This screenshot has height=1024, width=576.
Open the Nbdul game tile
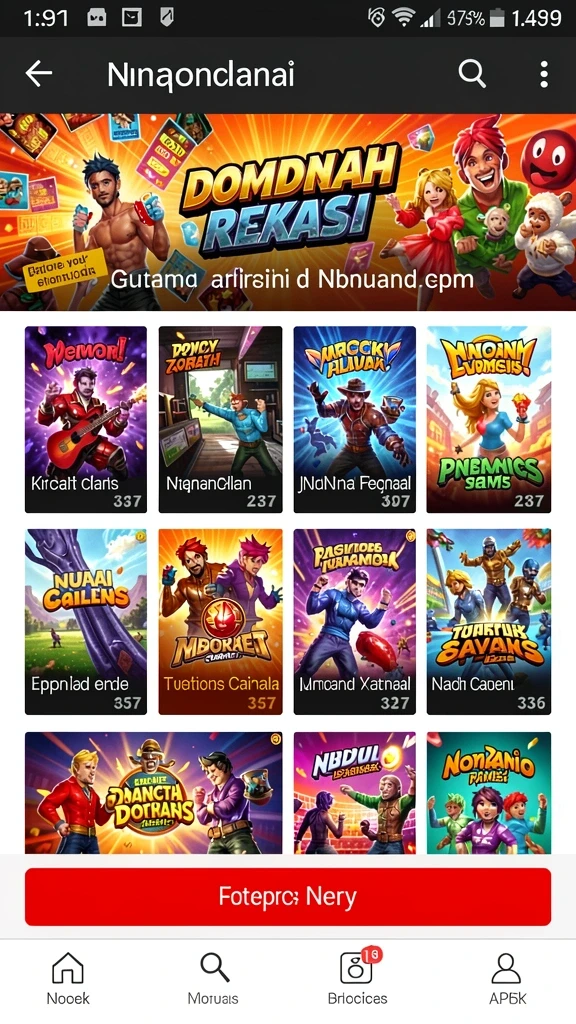pos(355,793)
